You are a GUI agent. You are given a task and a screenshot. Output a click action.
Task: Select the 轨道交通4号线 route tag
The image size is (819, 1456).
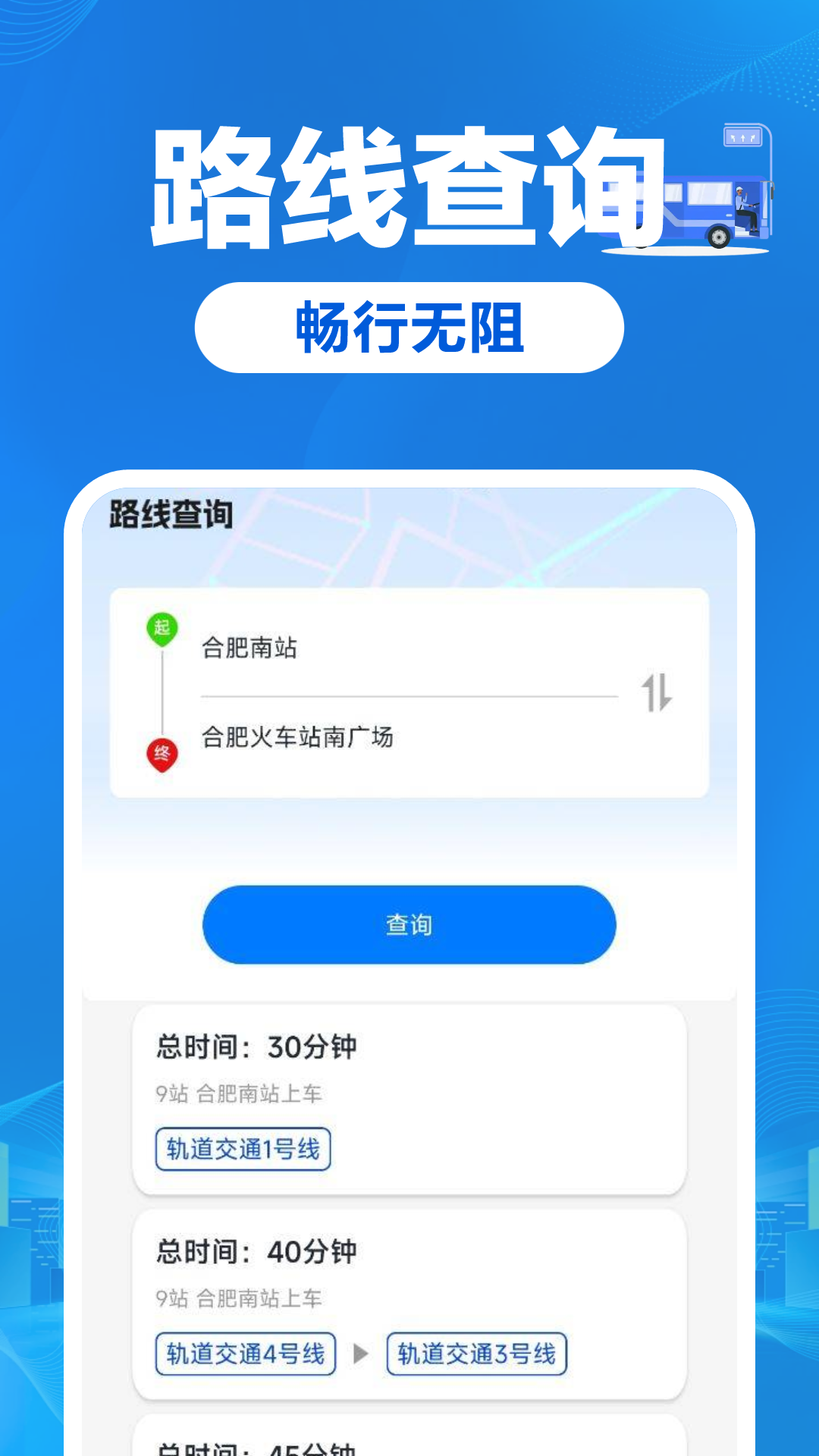pyautogui.click(x=246, y=1355)
